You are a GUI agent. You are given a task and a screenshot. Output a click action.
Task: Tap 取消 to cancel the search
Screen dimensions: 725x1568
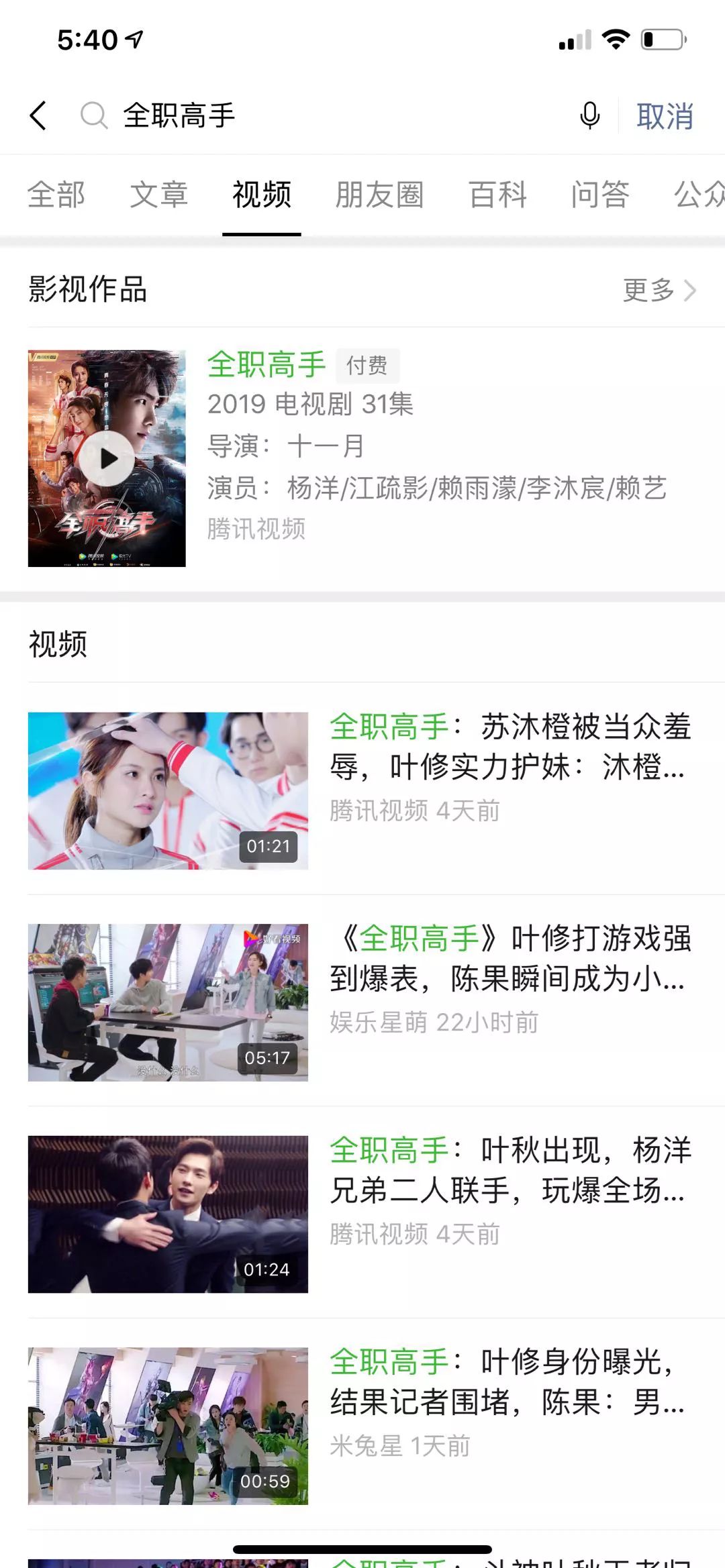tap(664, 117)
